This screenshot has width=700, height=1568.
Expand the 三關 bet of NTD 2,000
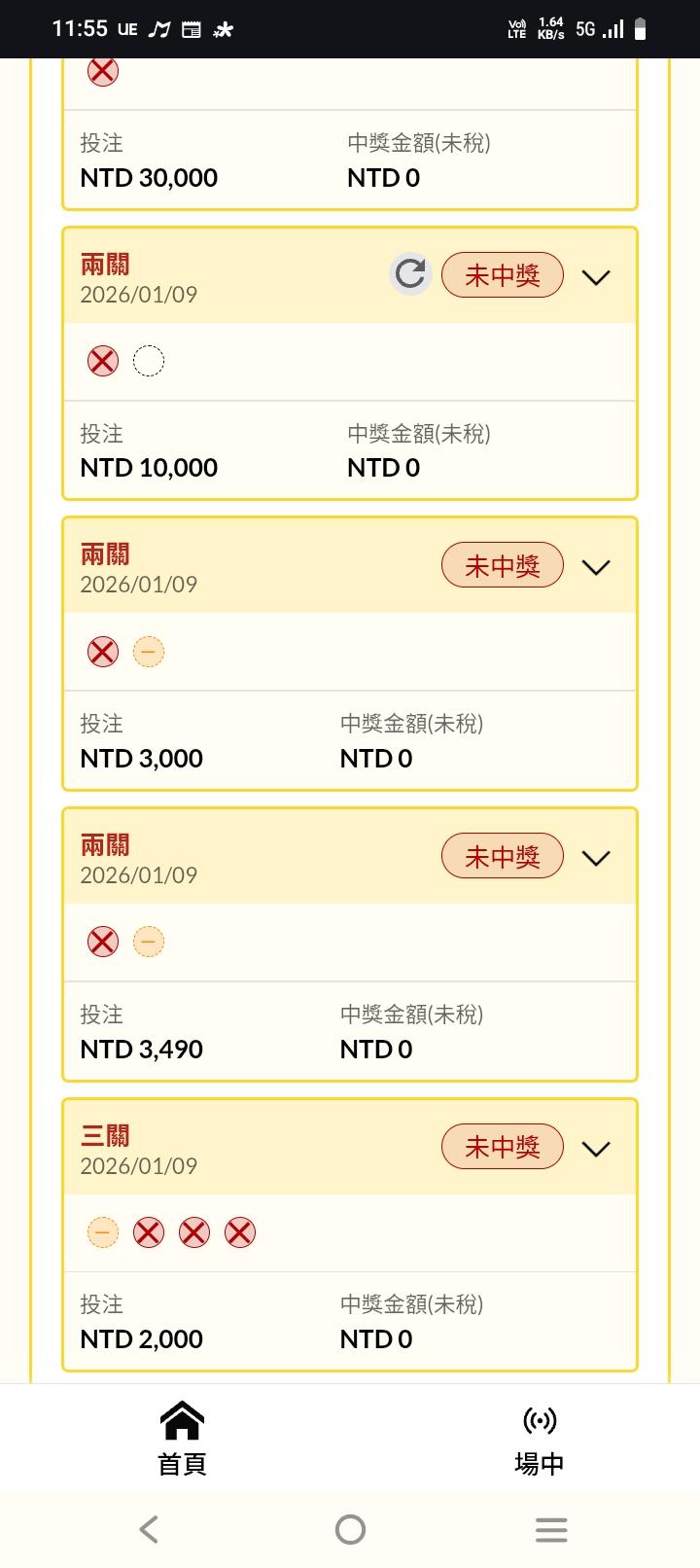(595, 1149)
